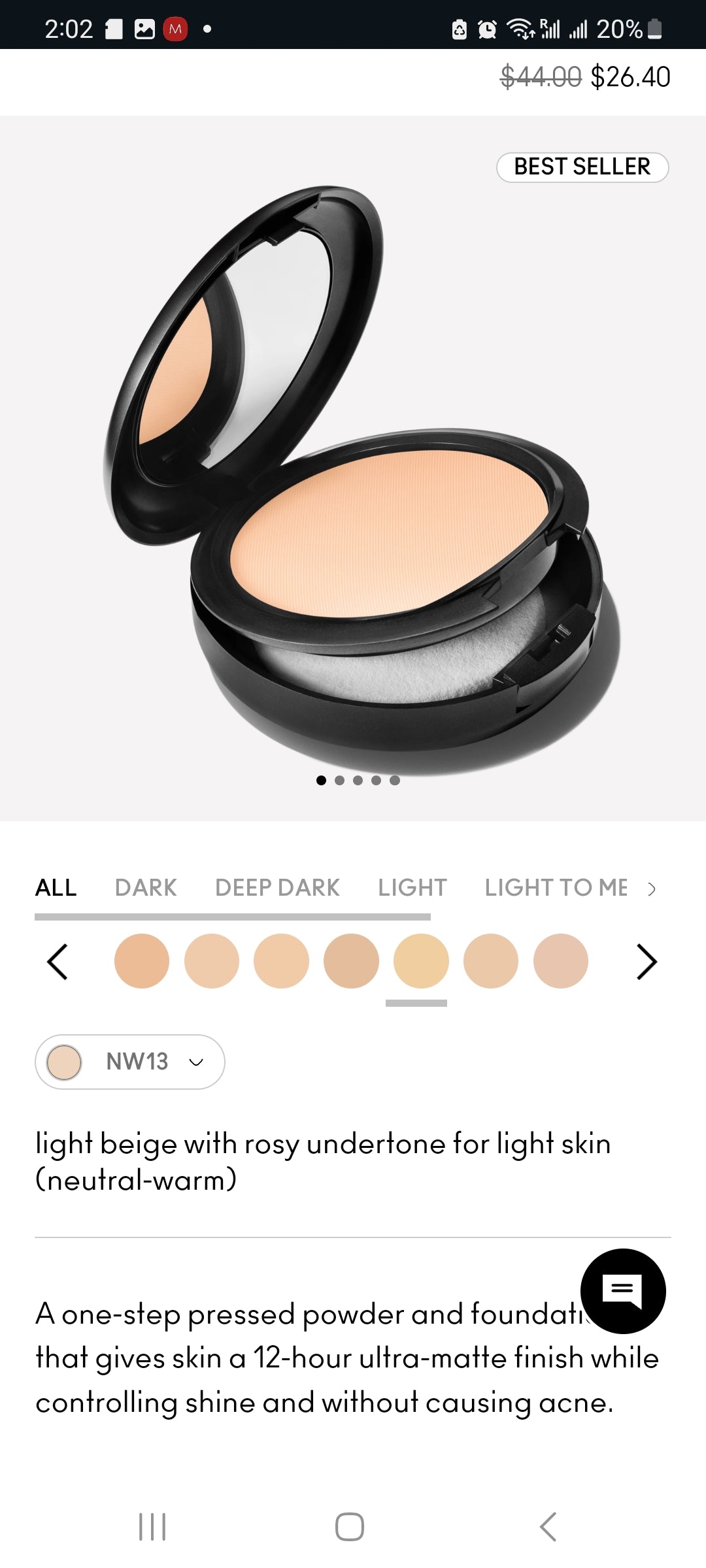Tap the small chevron beside shade tabs
Screen dimensions: 706x1568
pyautogui.click(x=651, y=889)
